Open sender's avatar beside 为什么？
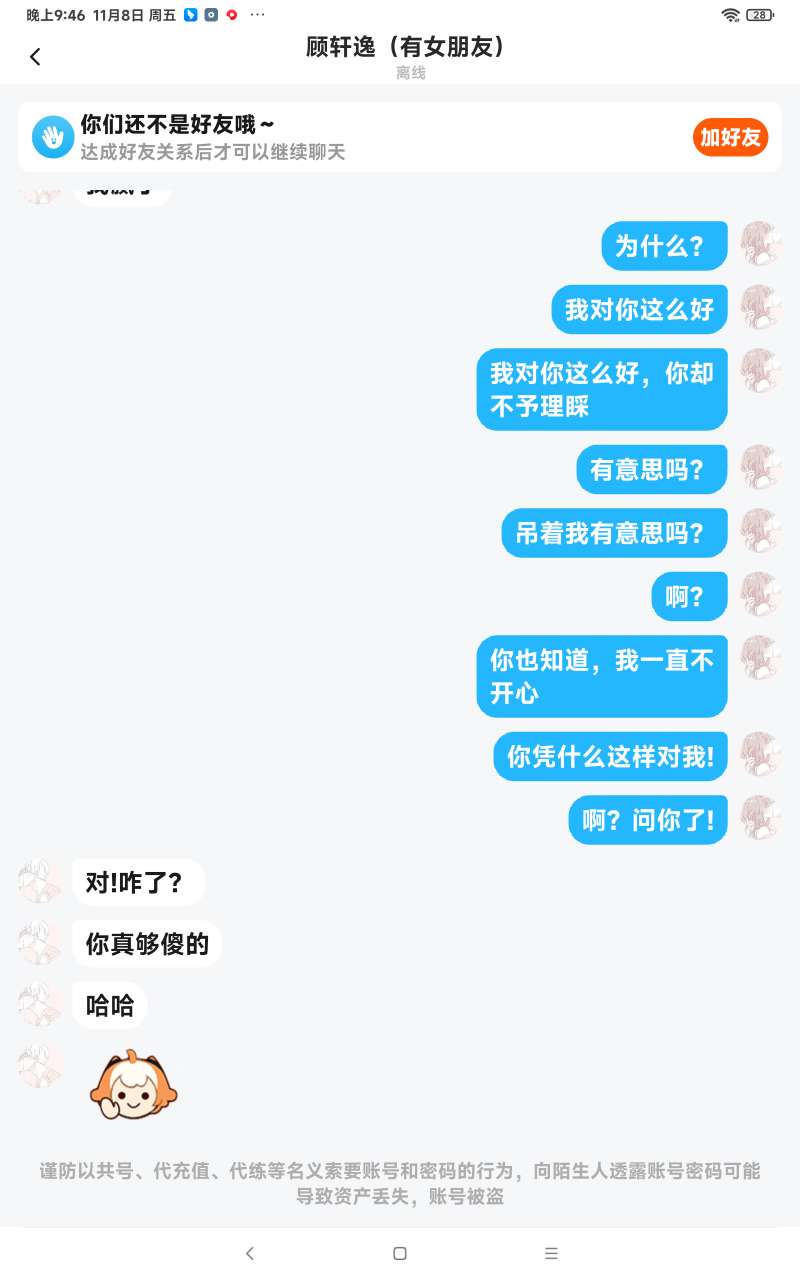Viewport: 800px width, 1280px height. click(760, 245)
